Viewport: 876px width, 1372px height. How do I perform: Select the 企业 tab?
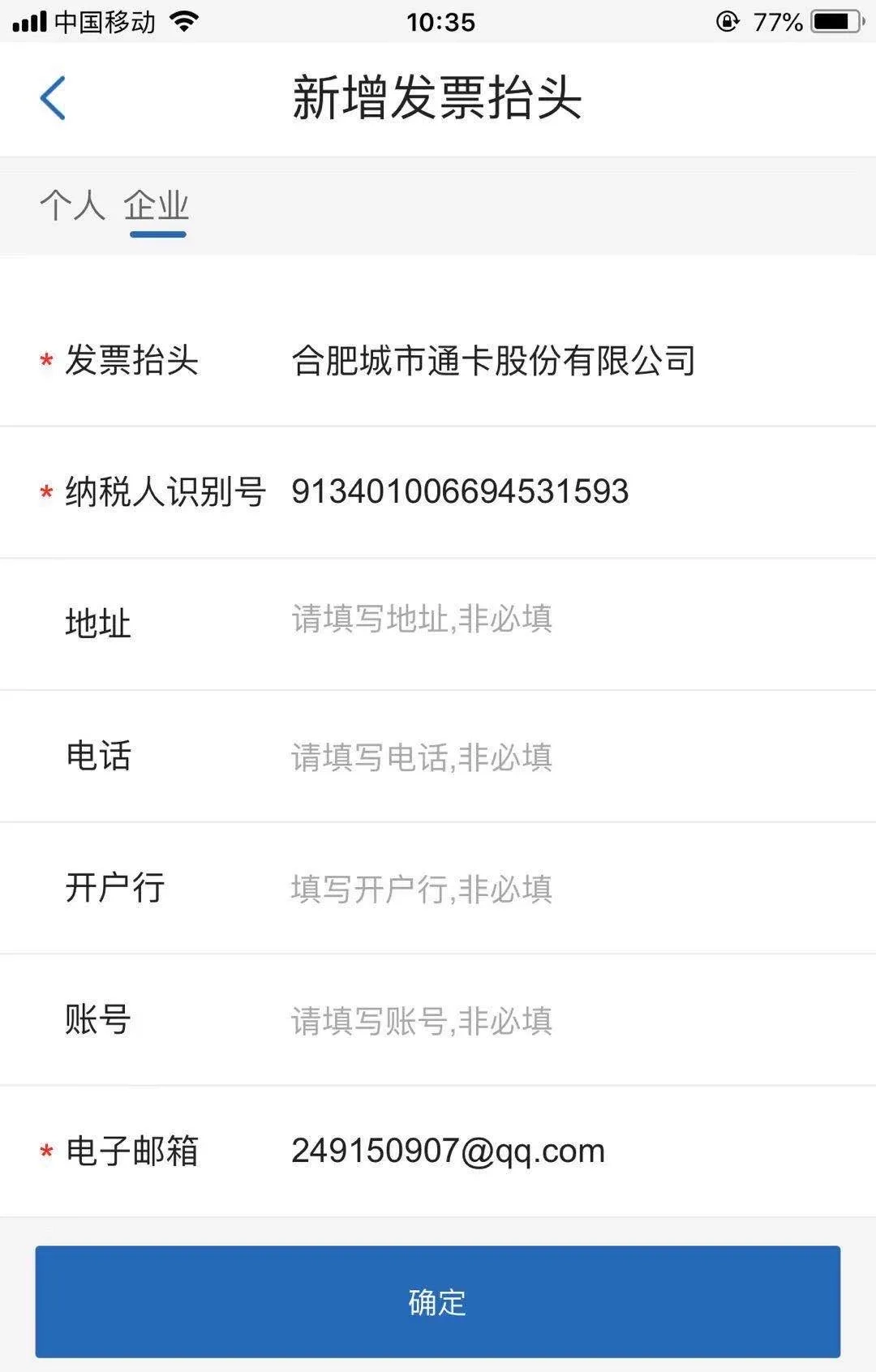(157, 207)
